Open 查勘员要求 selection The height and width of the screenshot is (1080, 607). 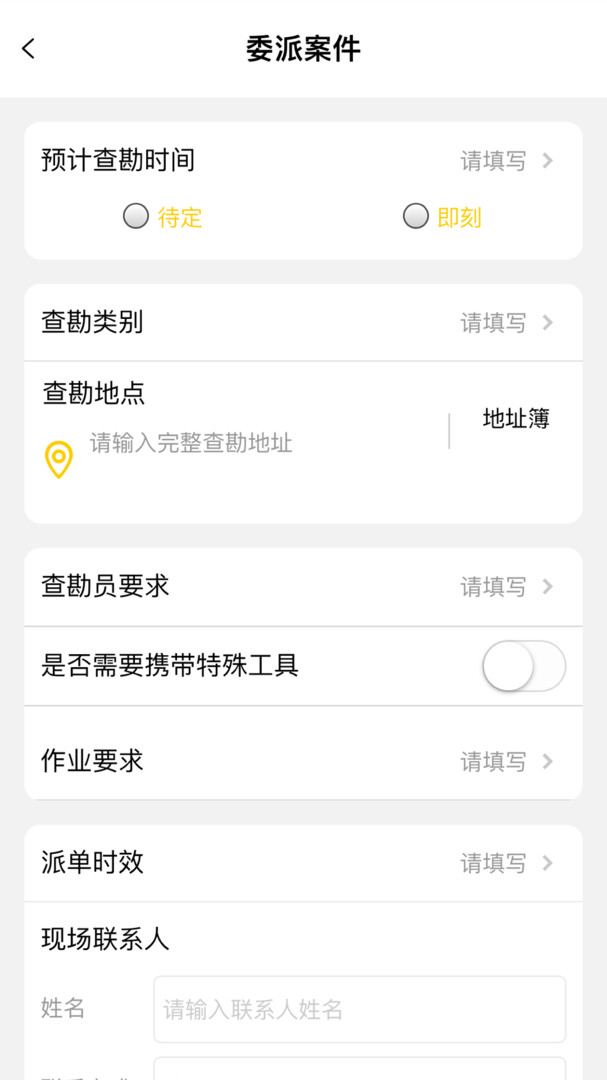(x=505, y=587)
